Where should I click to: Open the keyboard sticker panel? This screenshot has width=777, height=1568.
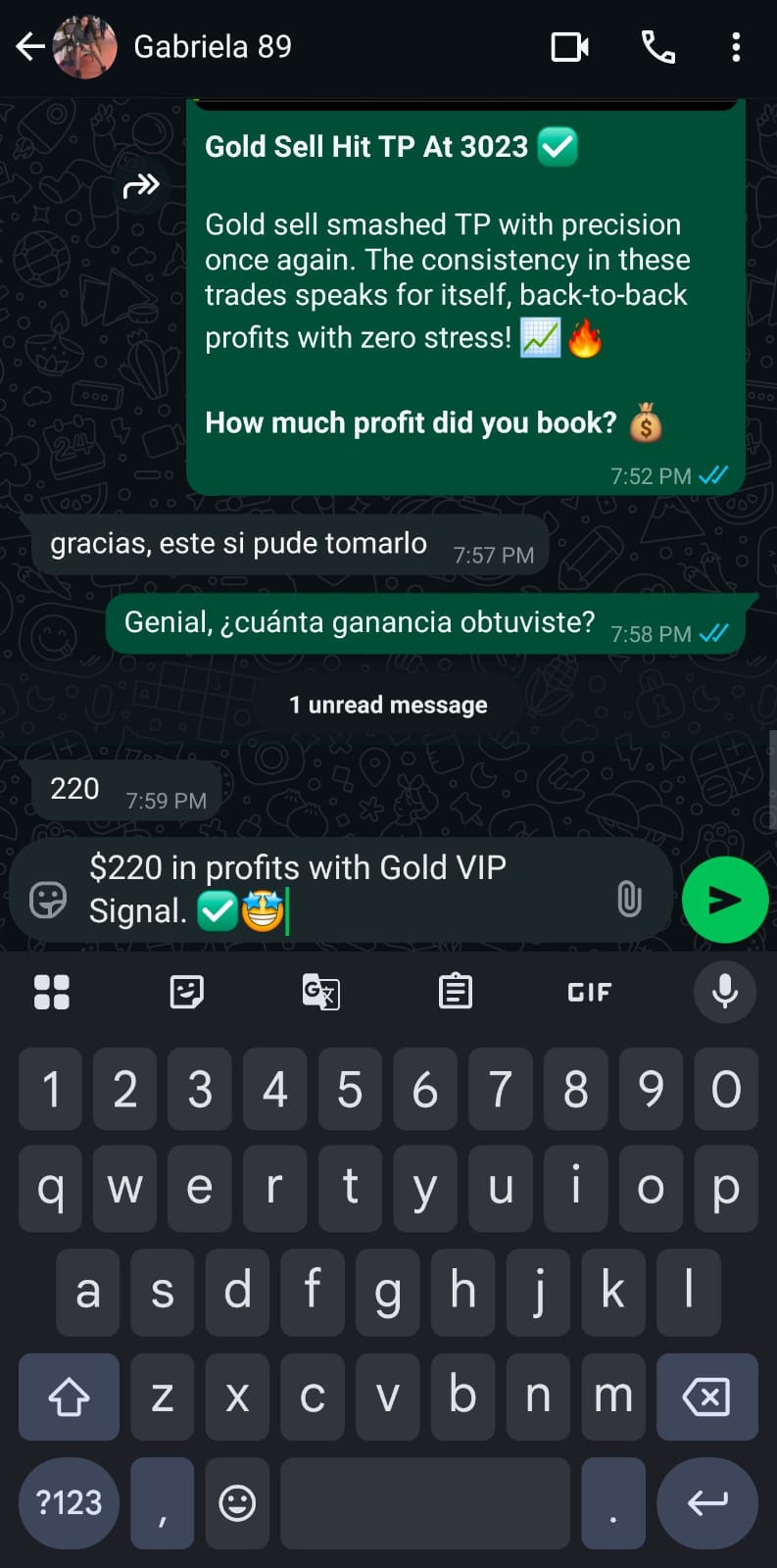(186, 992)
